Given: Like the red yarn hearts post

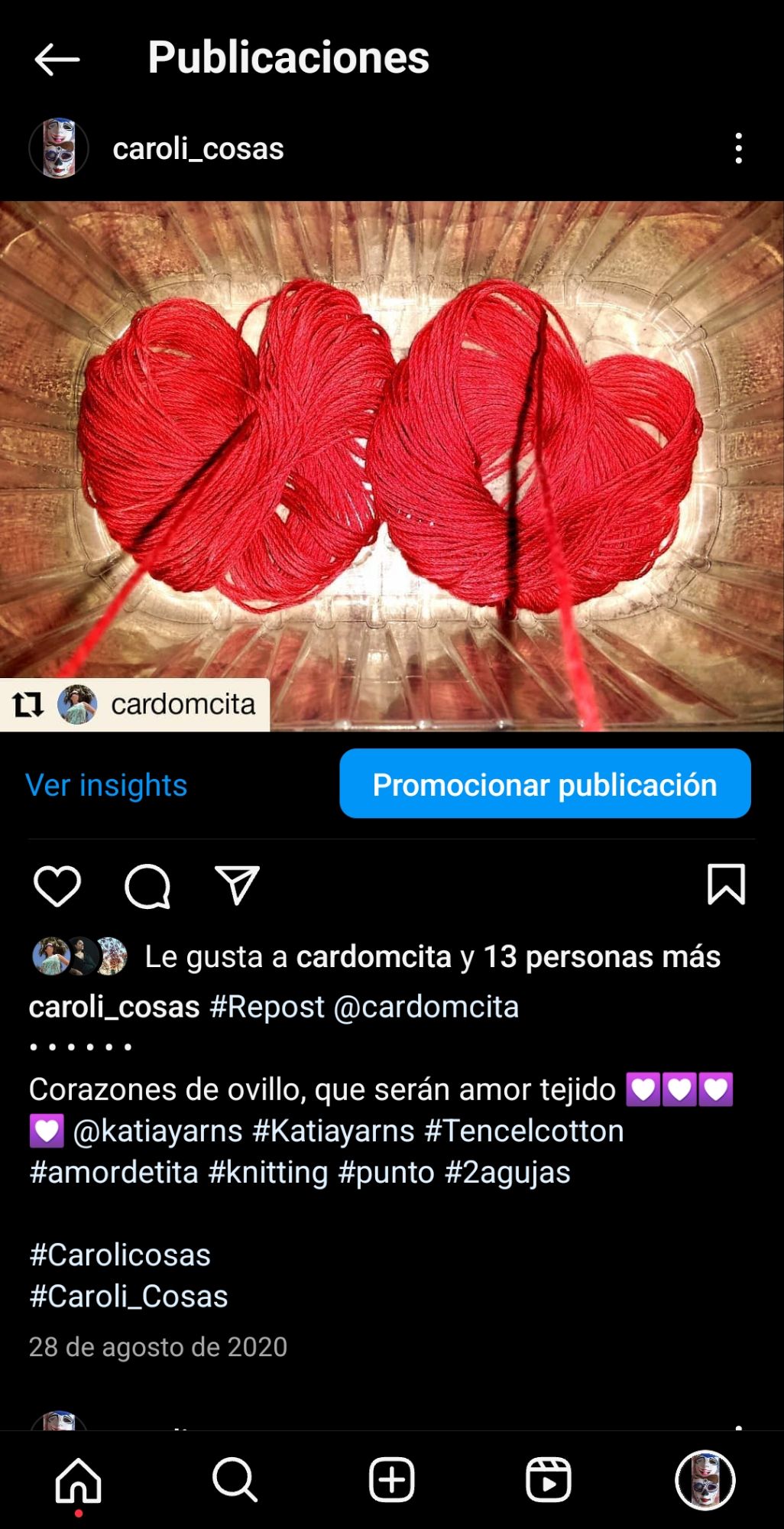Looking at the screenshot, I should click(x=57, y=886).
